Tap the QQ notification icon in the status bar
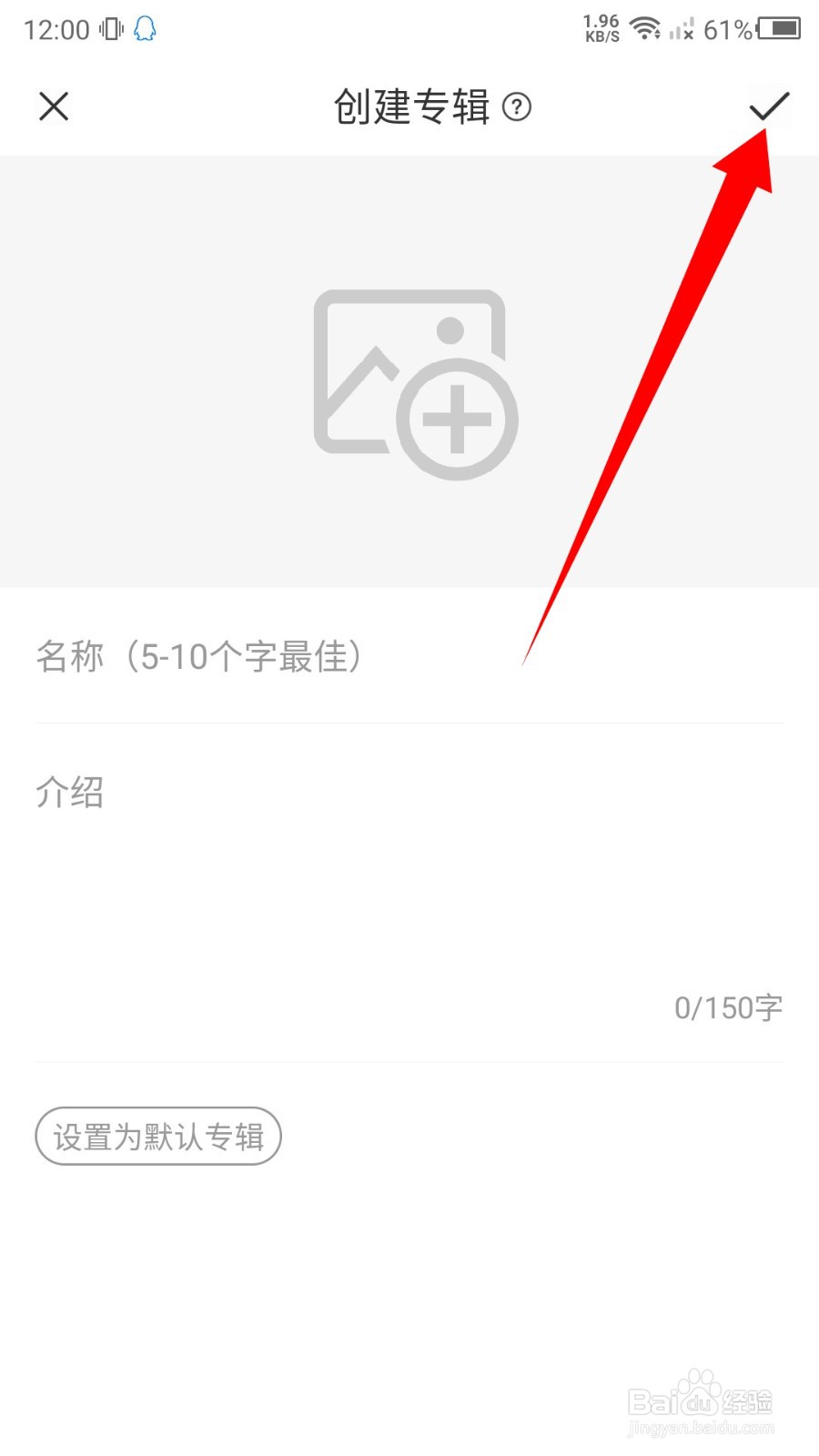Screen dimensions: 819x1456 (146, 29)
